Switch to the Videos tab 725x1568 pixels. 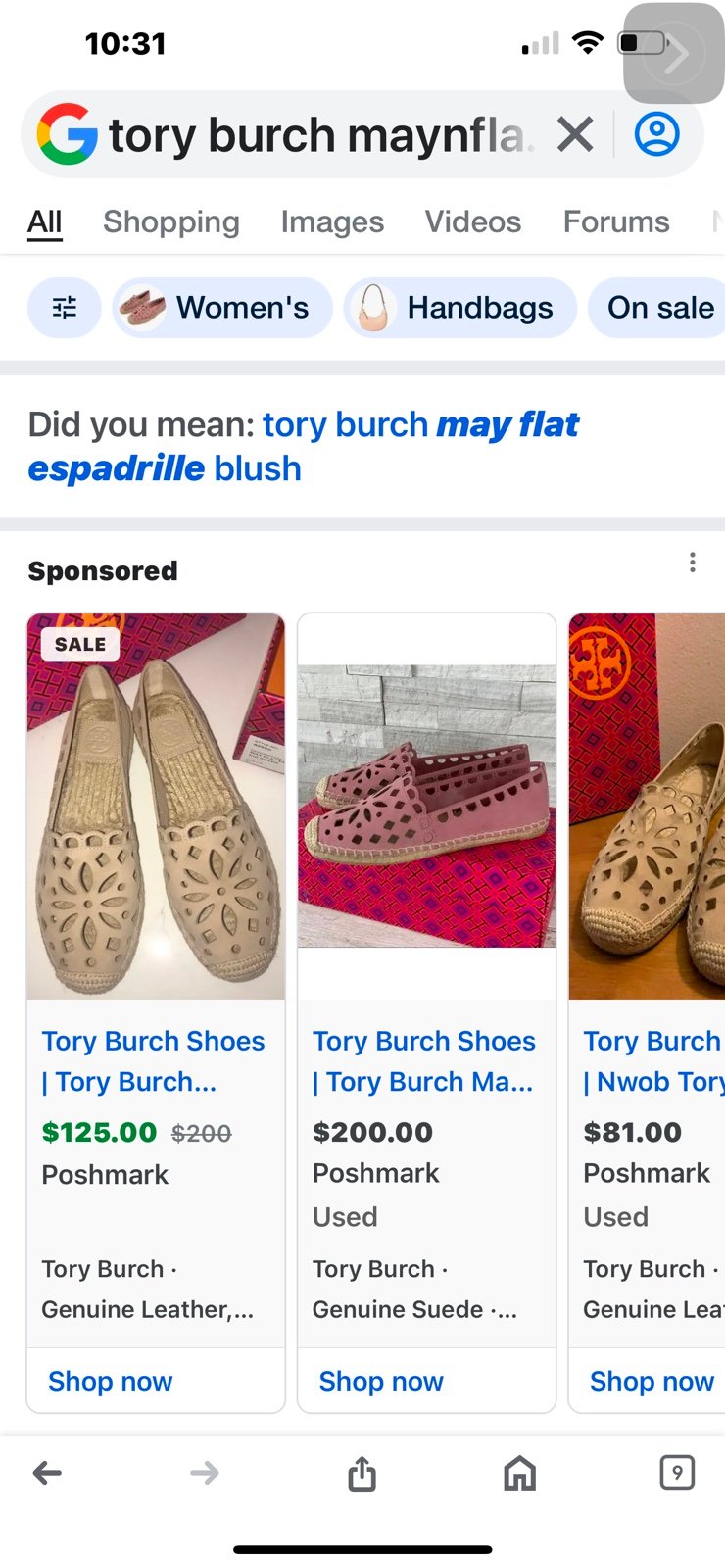[473, 222]
